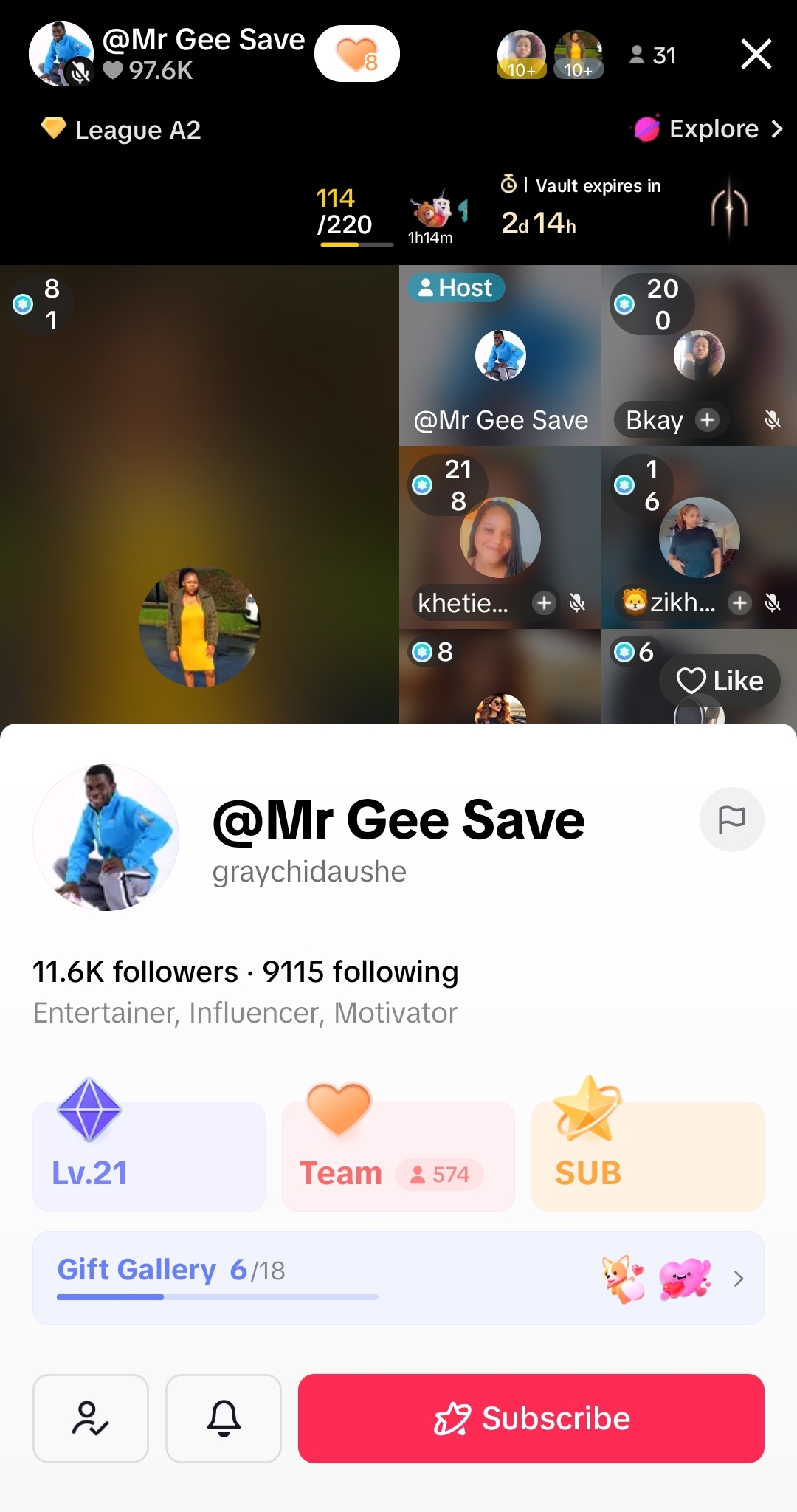Tap Explore to discover more lives
The height and width of the screenshot is (1512, 797).
pos(708,129)
